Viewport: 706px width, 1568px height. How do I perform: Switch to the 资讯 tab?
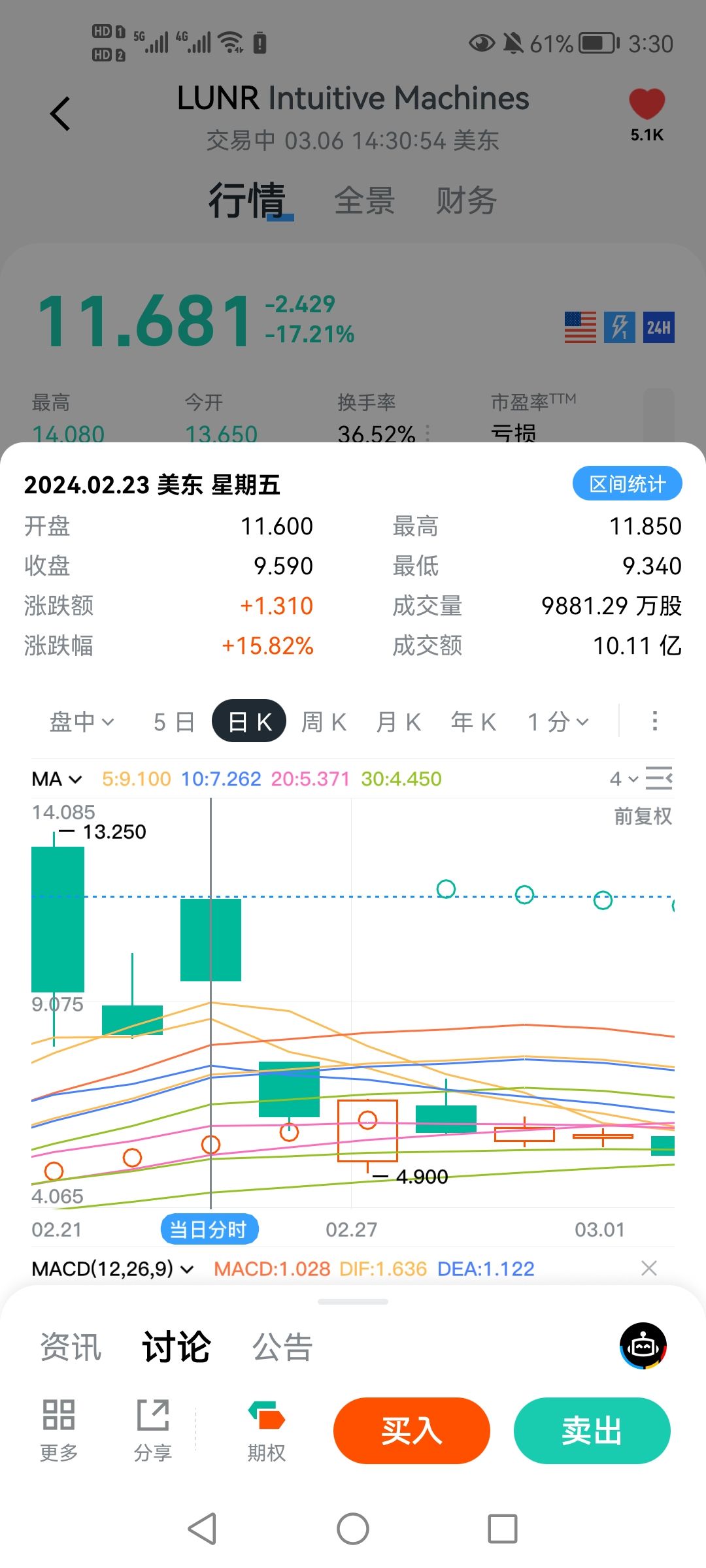[71, 1347]
